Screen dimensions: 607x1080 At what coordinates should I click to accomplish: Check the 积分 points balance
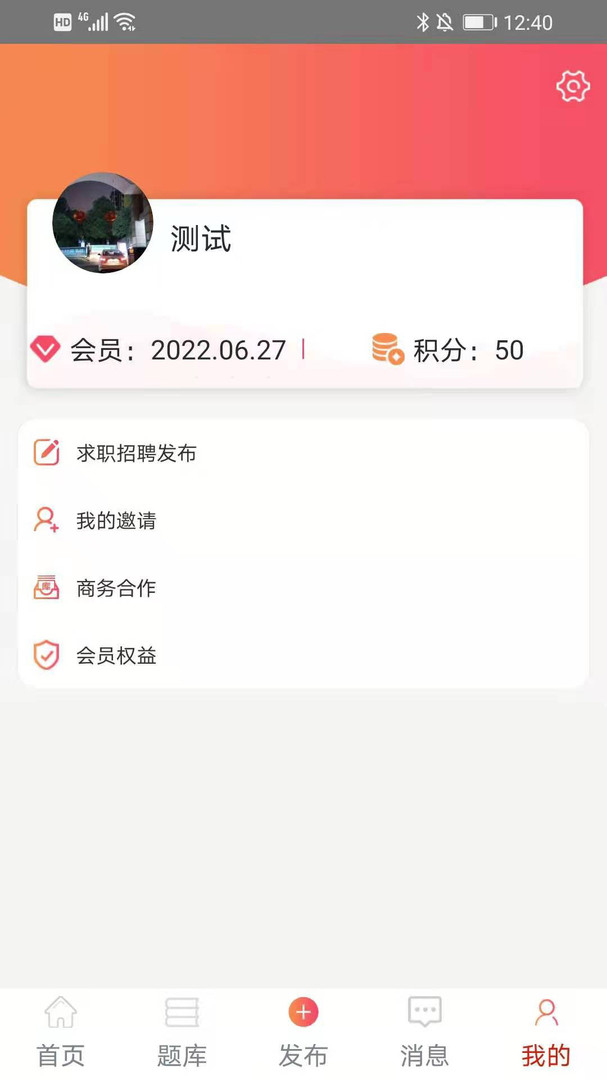[449, 350]
